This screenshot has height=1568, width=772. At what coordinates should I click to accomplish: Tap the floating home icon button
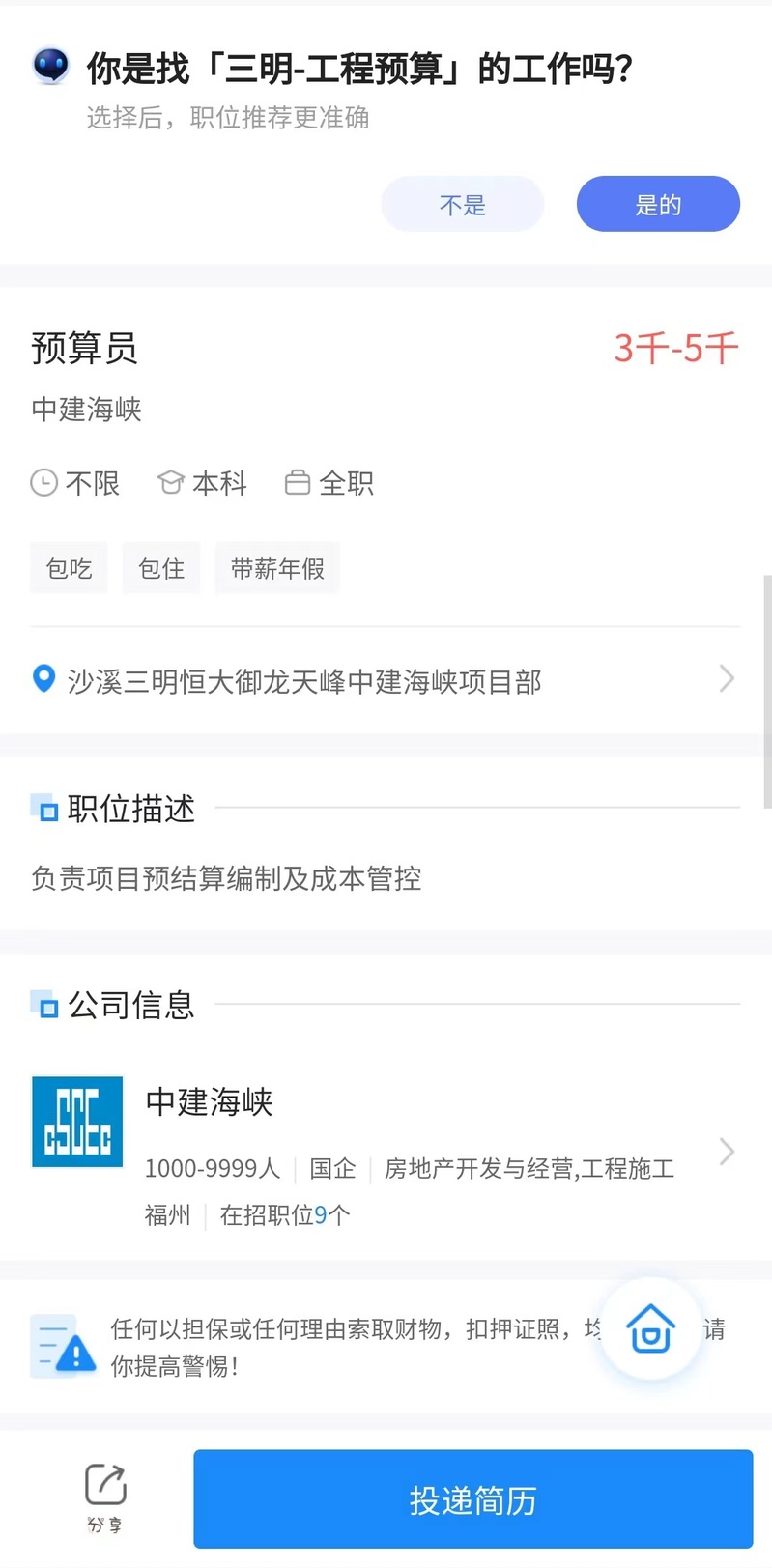click(x=650, y=1328)
